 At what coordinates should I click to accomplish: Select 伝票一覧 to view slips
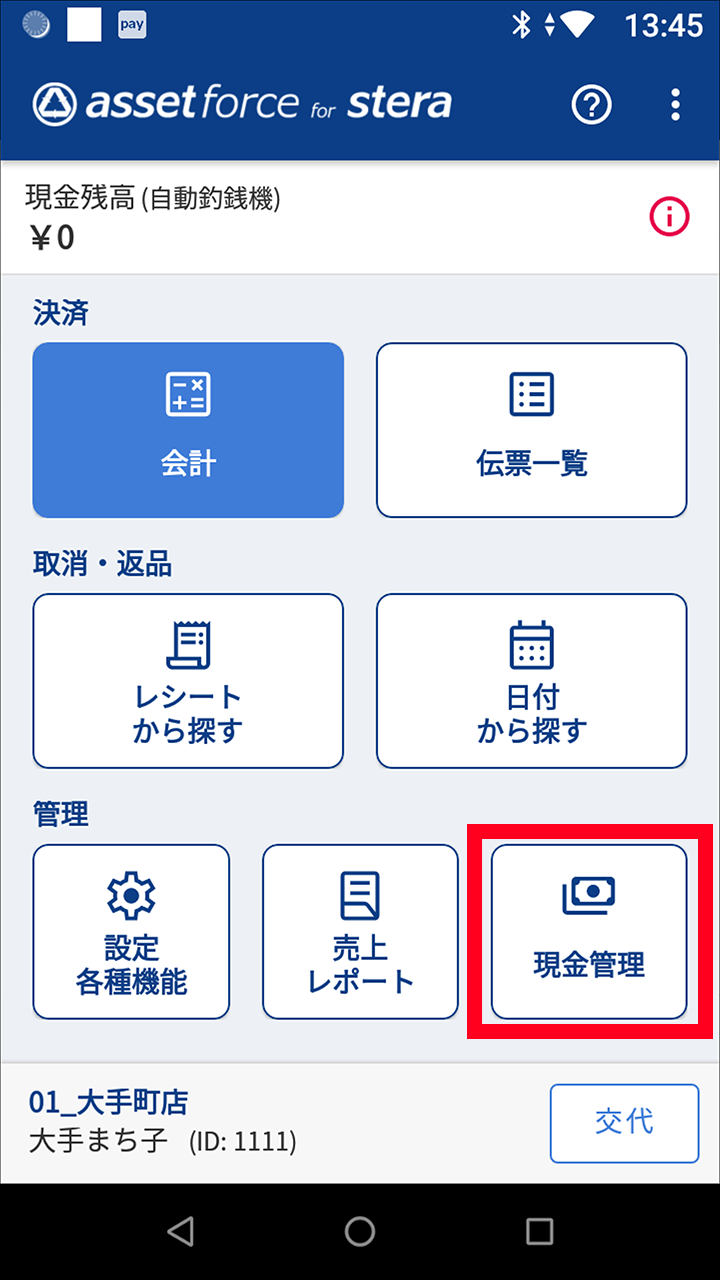click(531, 430)
